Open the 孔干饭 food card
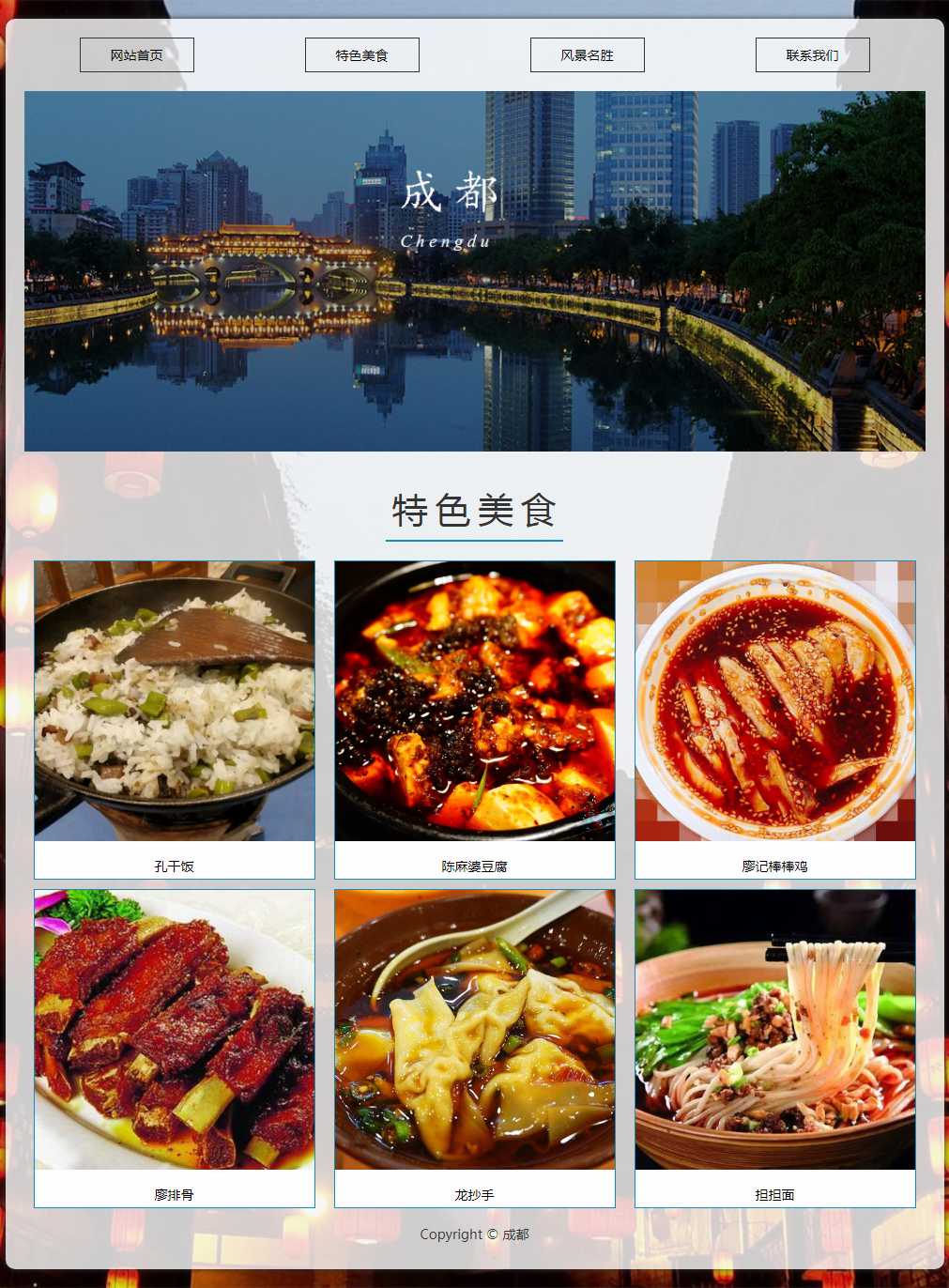 [175, 719]
